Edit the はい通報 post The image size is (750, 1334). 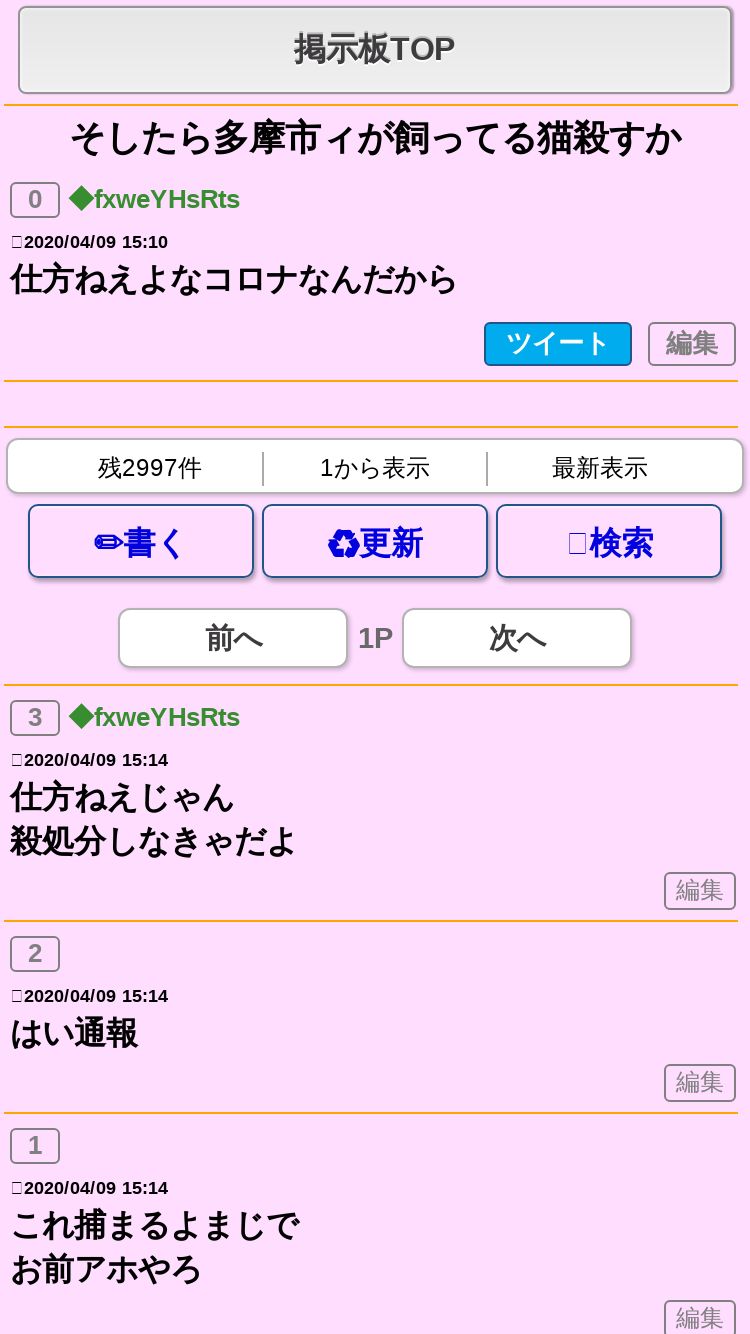(x=700, y=1083)
